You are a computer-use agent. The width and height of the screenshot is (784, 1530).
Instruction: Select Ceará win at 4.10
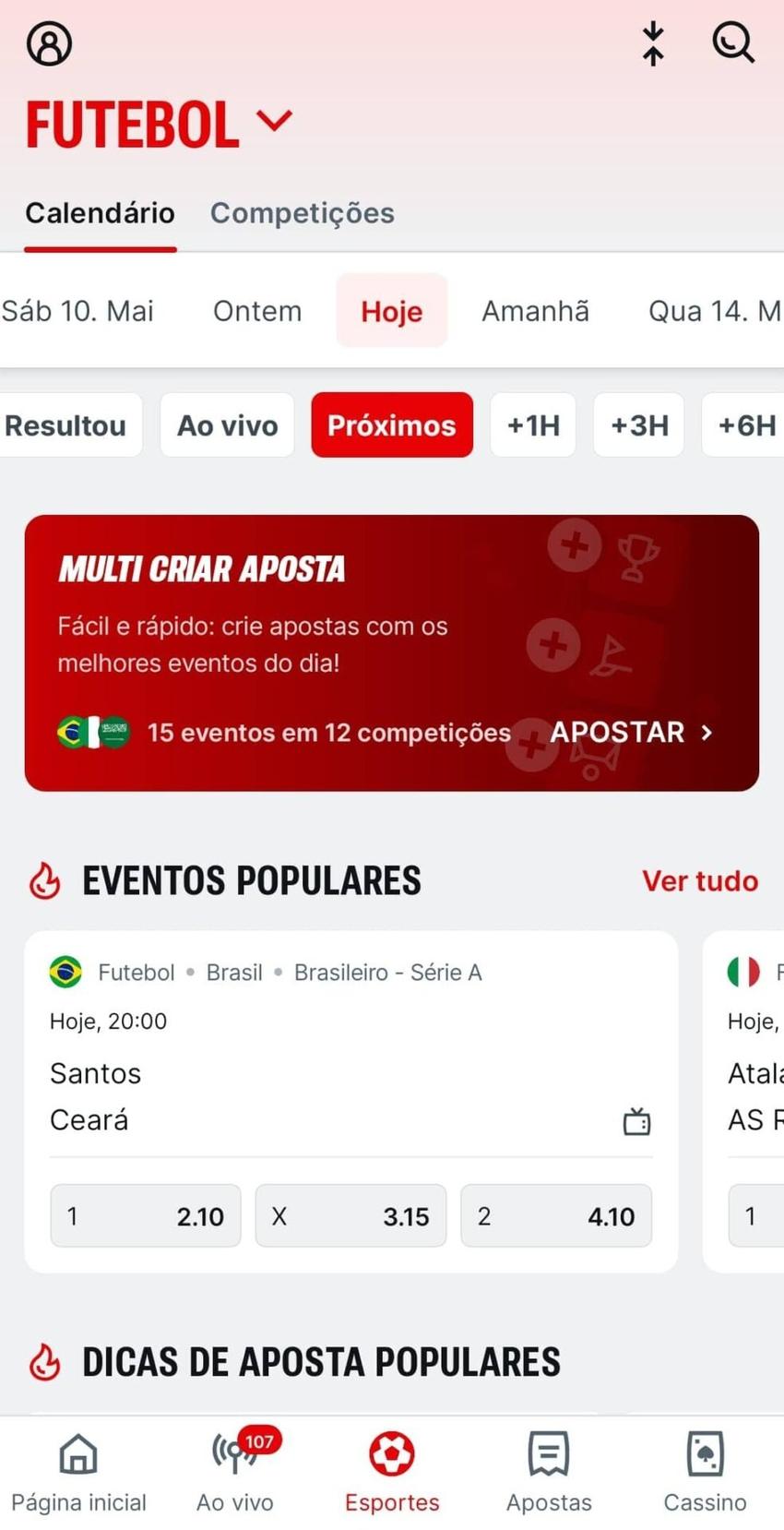[x=556, y=1216]
